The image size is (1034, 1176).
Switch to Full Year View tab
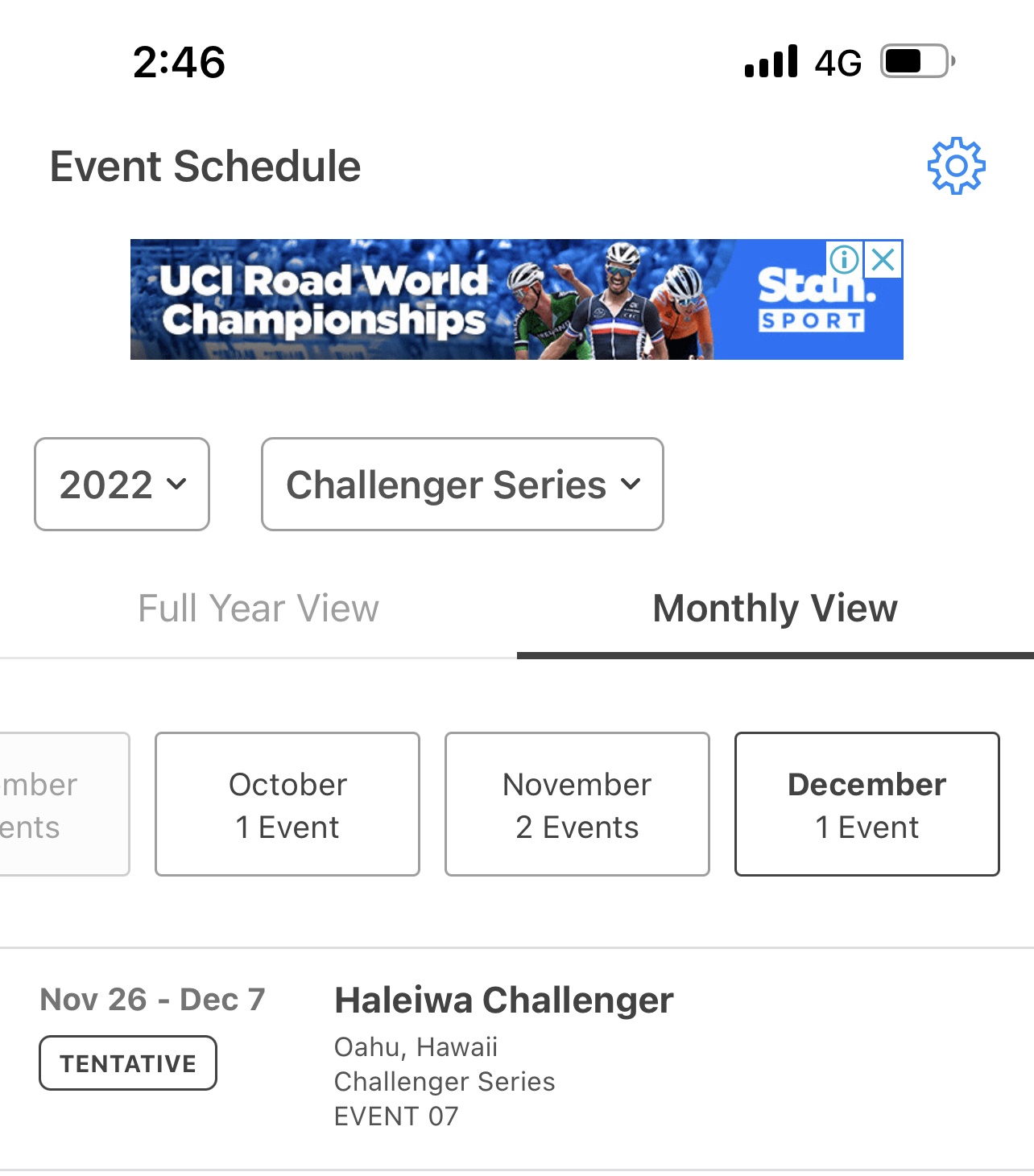[x=258, y=609]
